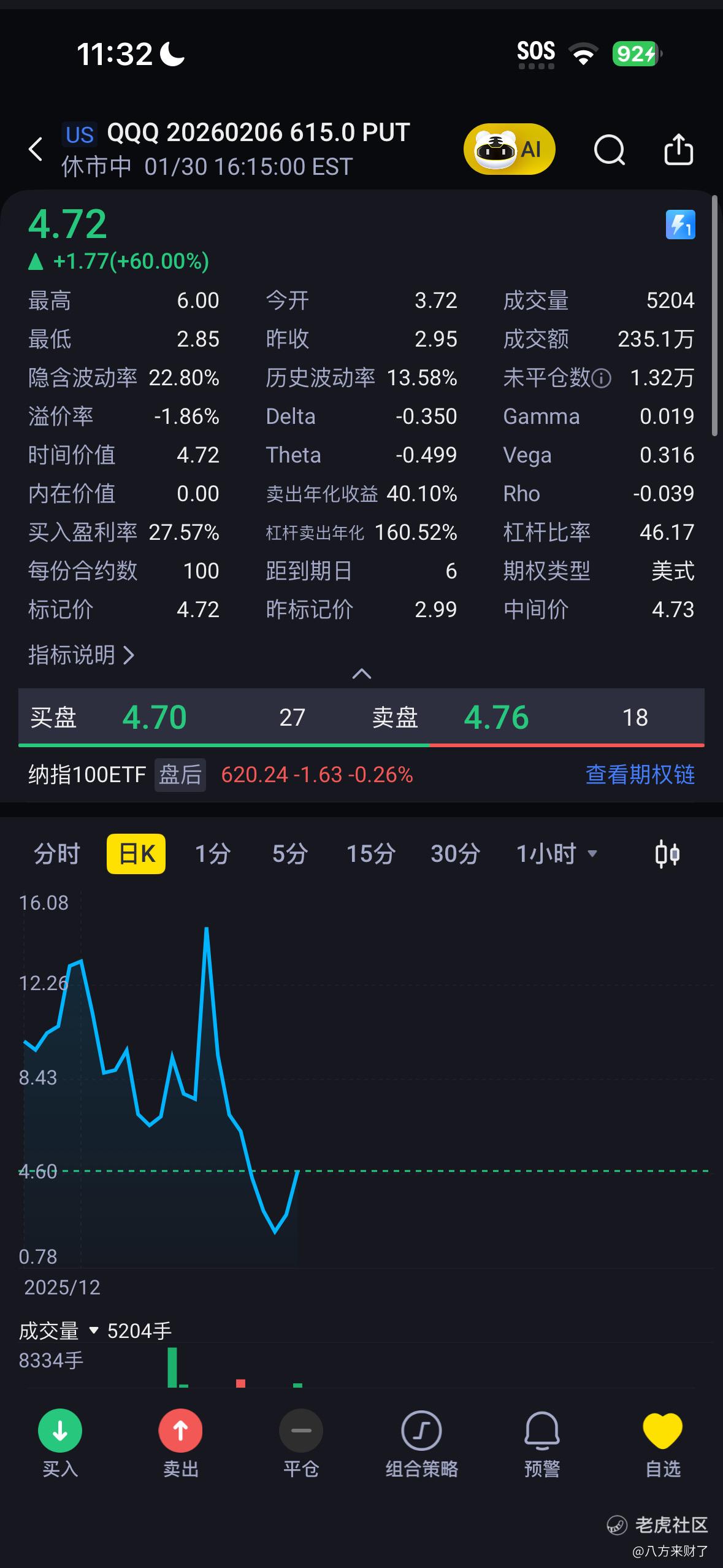Screen dimensions: 723x1568
Task: Tap the blue lightning quick-trade icon
Action: (x=680, y=225)
